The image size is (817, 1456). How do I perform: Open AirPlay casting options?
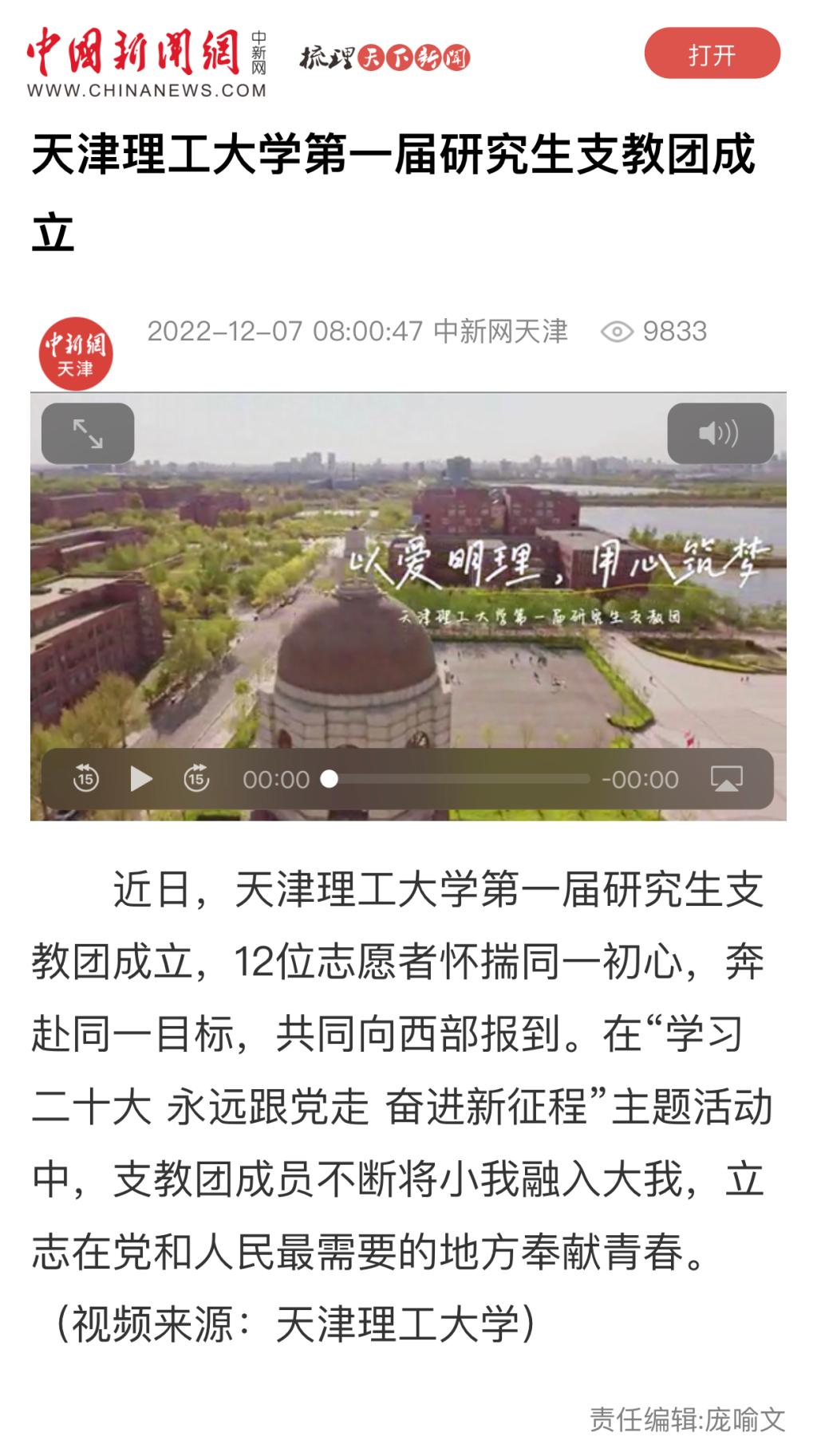tap(726, 778)
